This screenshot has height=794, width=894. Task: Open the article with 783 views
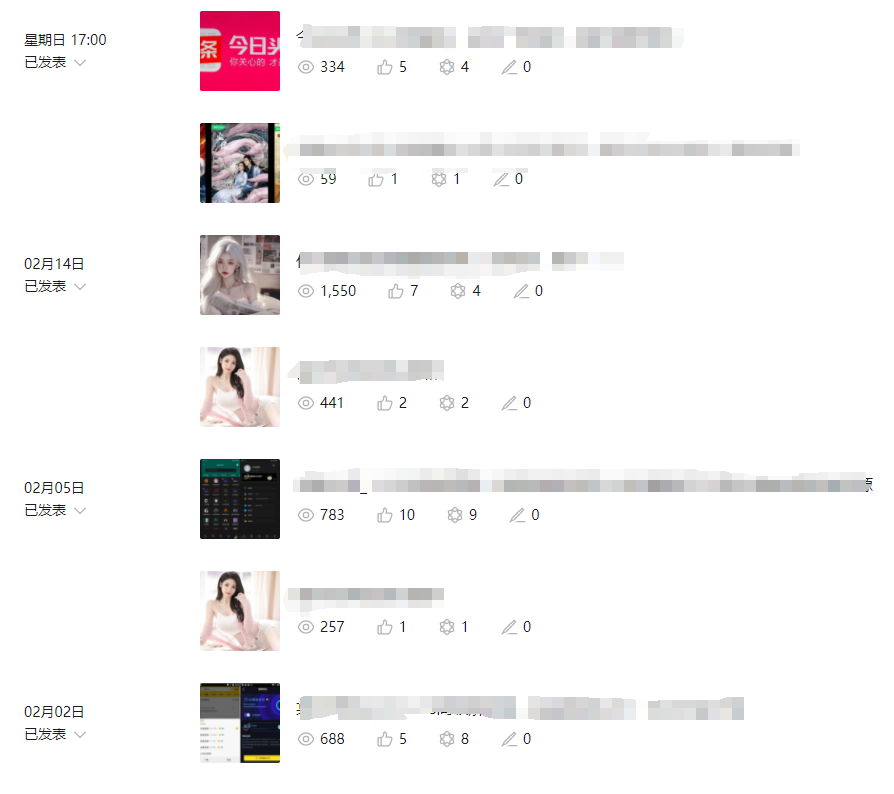point(580,486)
